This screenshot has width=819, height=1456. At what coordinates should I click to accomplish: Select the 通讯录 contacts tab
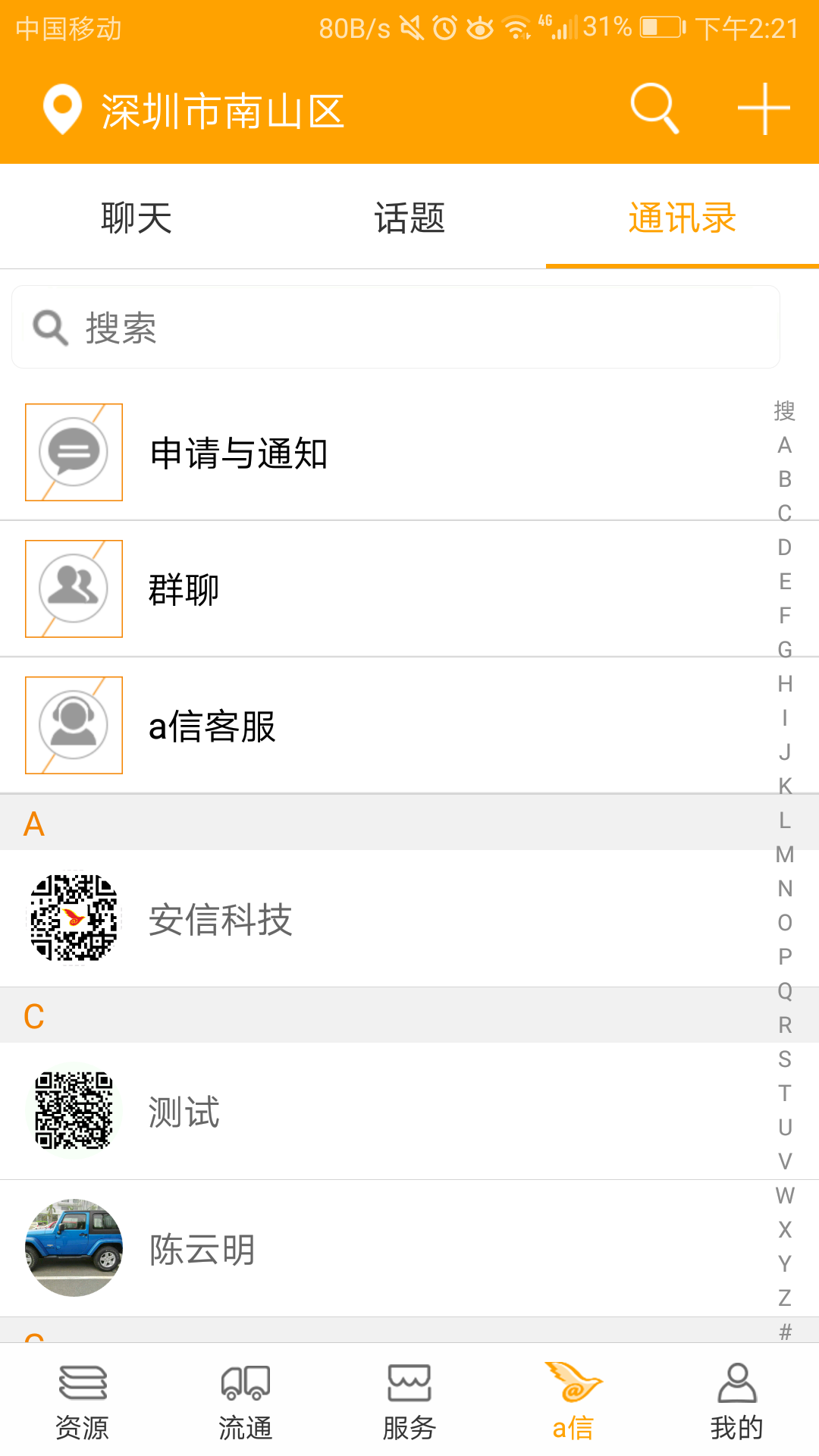[x=681, y=218]
